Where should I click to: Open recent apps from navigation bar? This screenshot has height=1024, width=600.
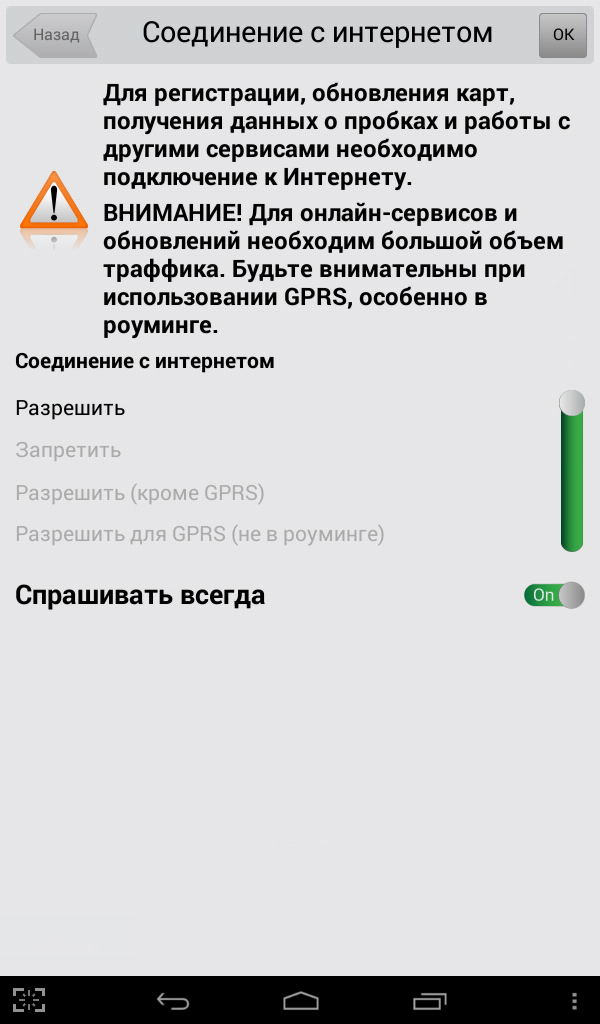[x=430, y=1000]
